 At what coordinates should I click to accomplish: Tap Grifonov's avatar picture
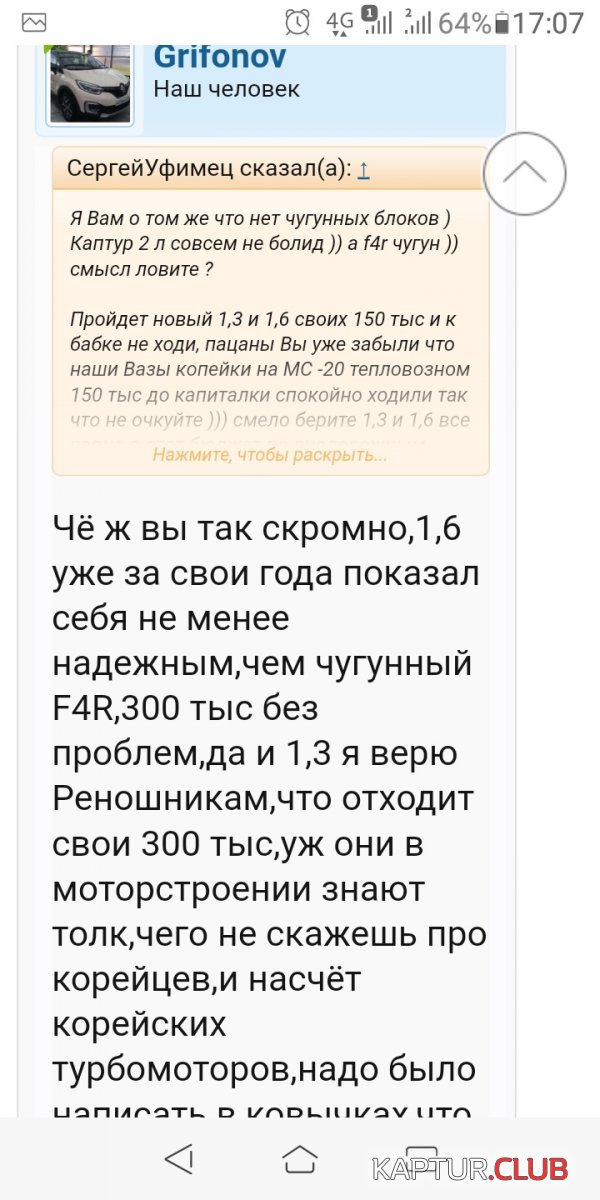click(x=90, y=84)
